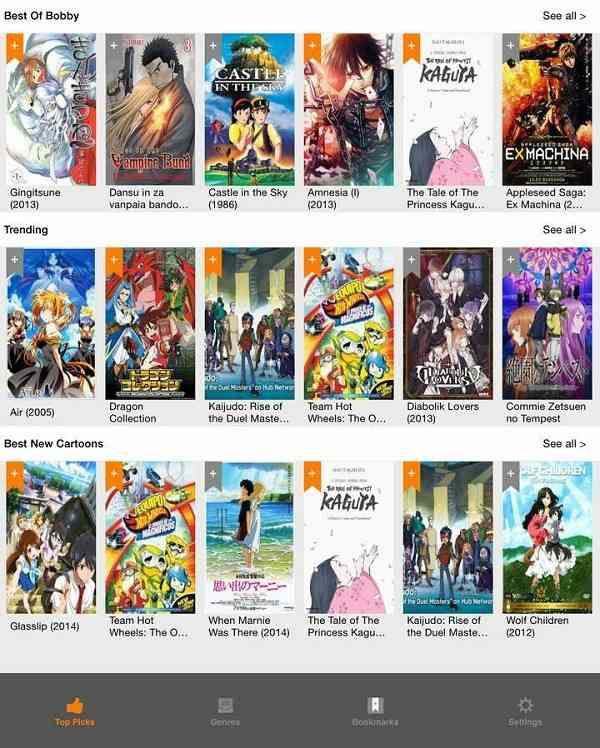Go to the Settings tab
This screenshot has width=600, height=748.
pyautogui.click(x=525, y=711)
